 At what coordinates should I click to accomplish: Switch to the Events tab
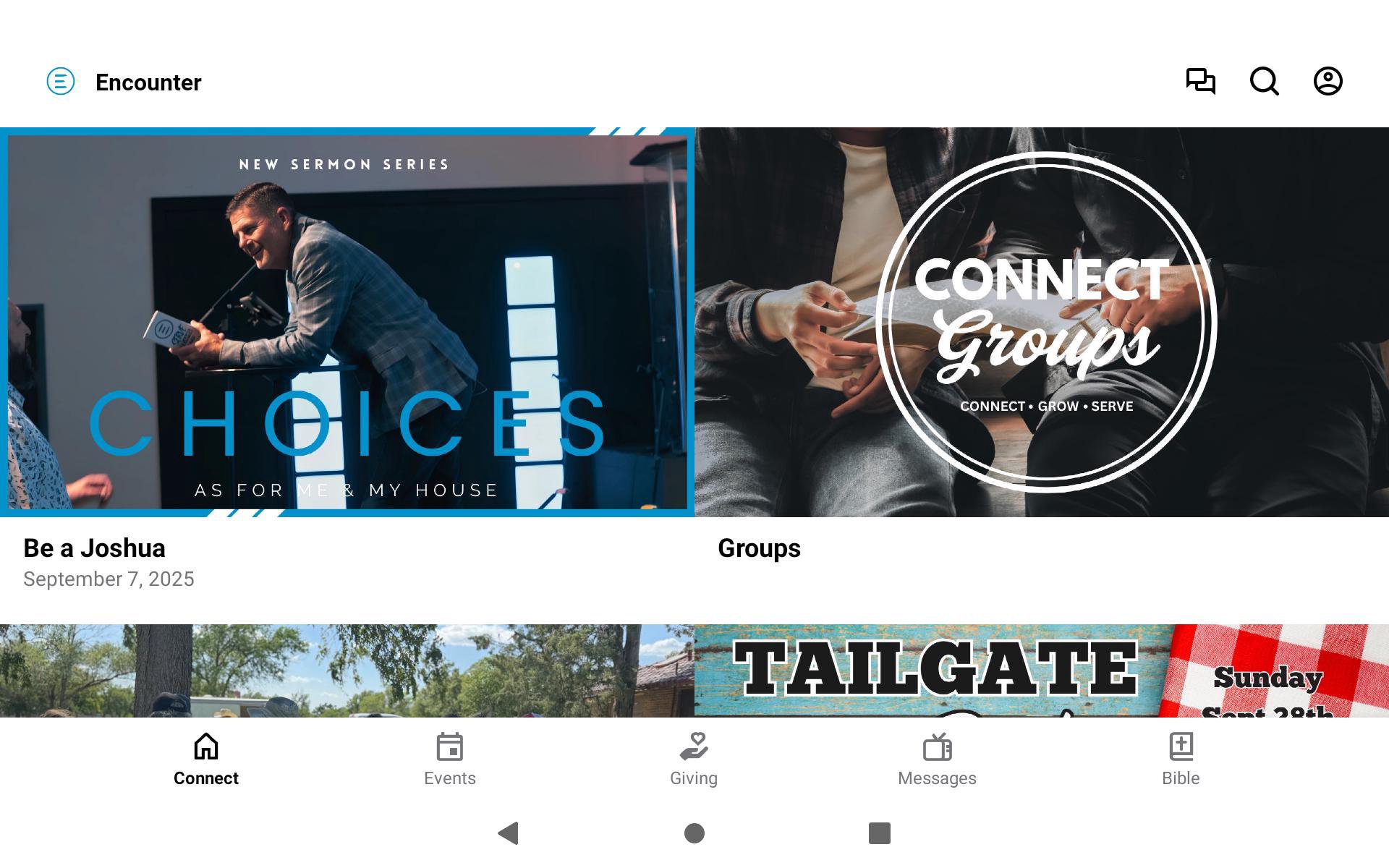(x=450, y=759)
